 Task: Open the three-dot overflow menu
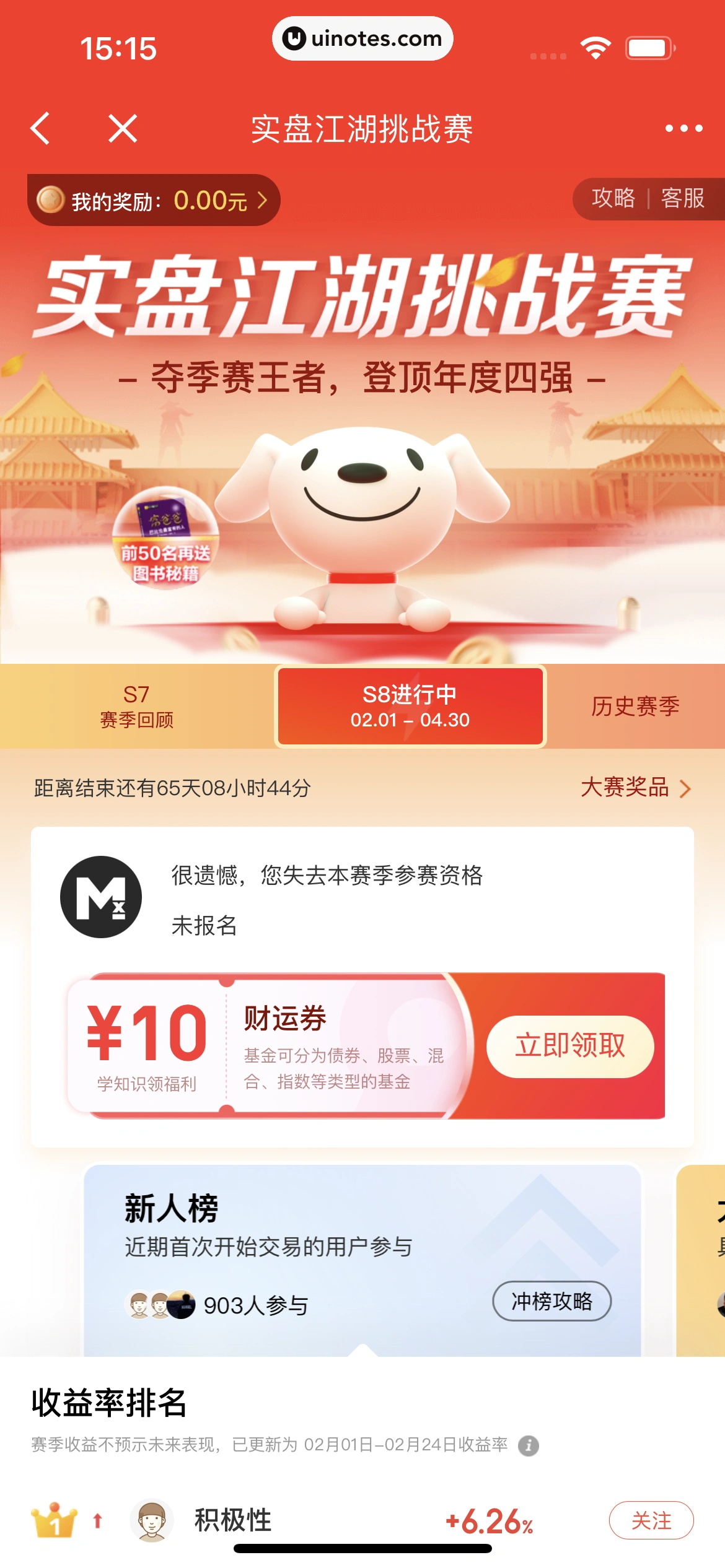(x=683, y=129)
